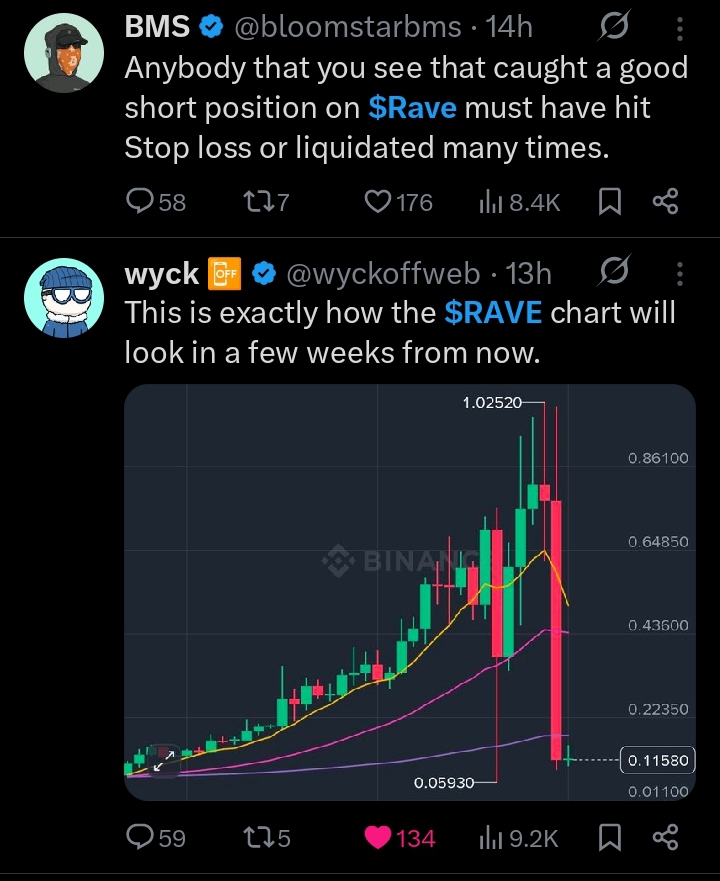Viewport: 720px width, 881px height.
Task: Open the $RAVE cashtag in wyck post
Action: point(493,312)
